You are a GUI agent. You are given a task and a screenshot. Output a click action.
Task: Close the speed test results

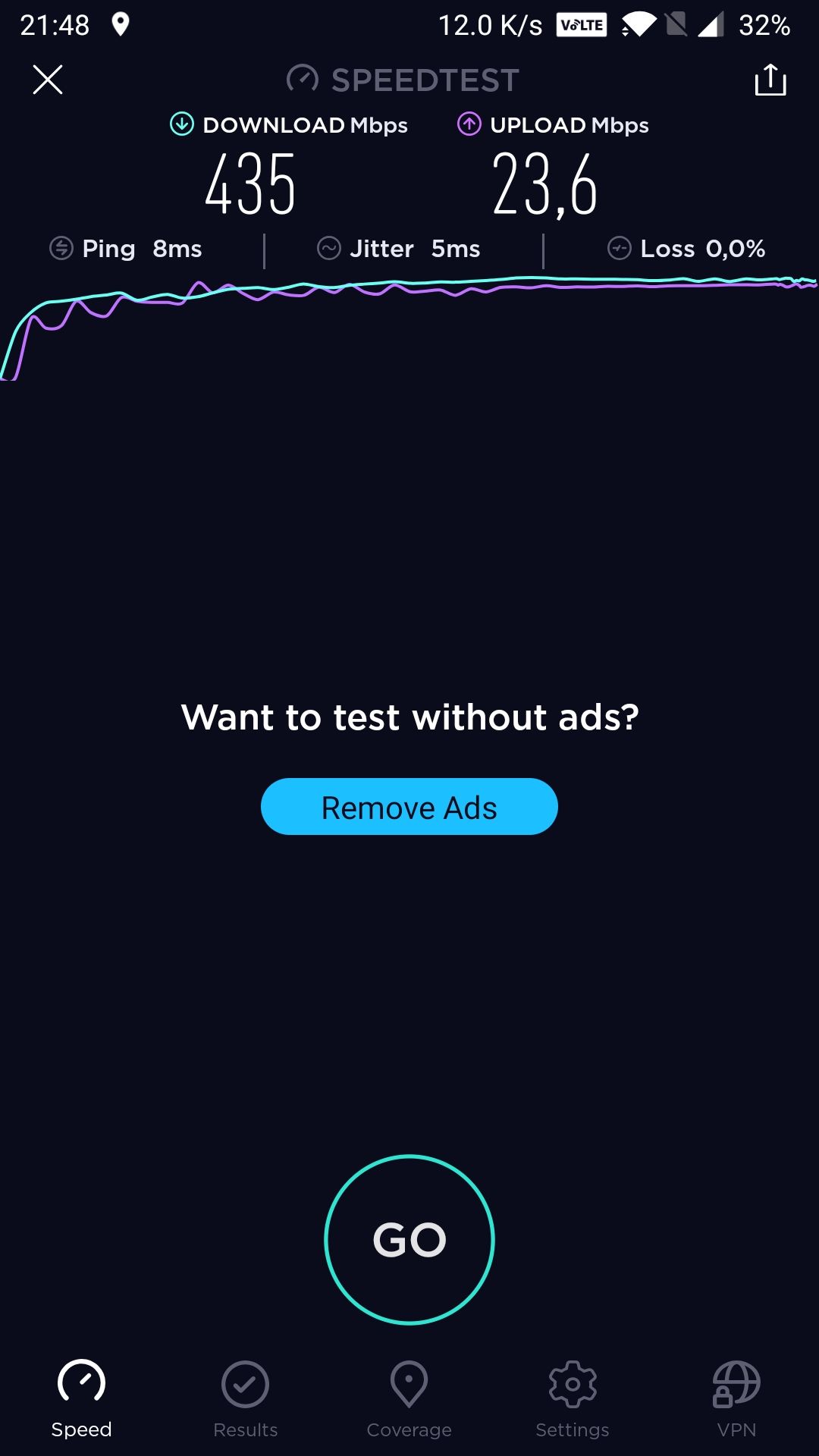48,80
